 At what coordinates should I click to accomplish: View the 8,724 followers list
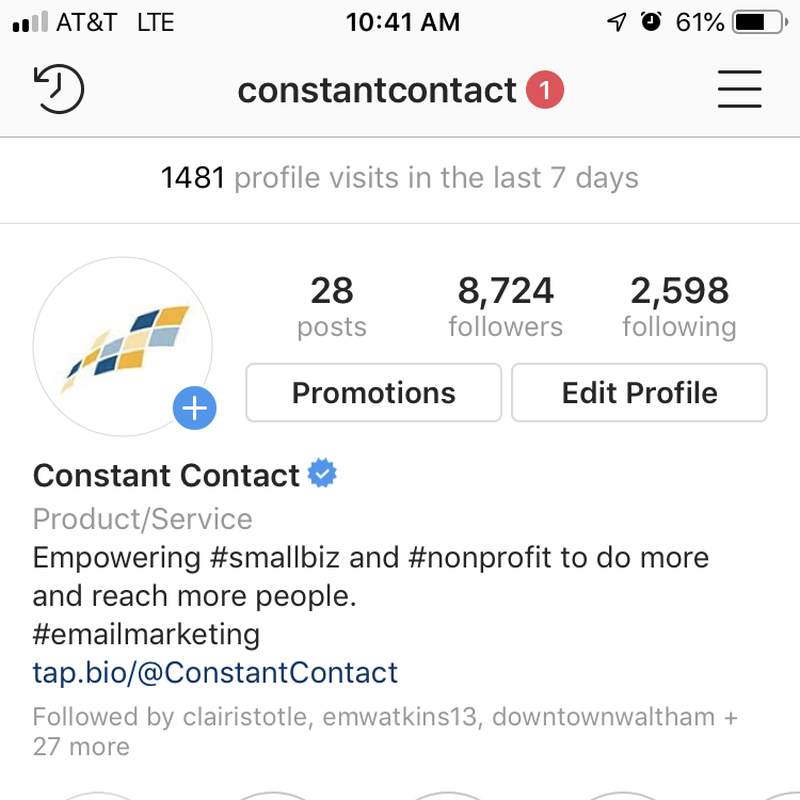coord(505,307)
